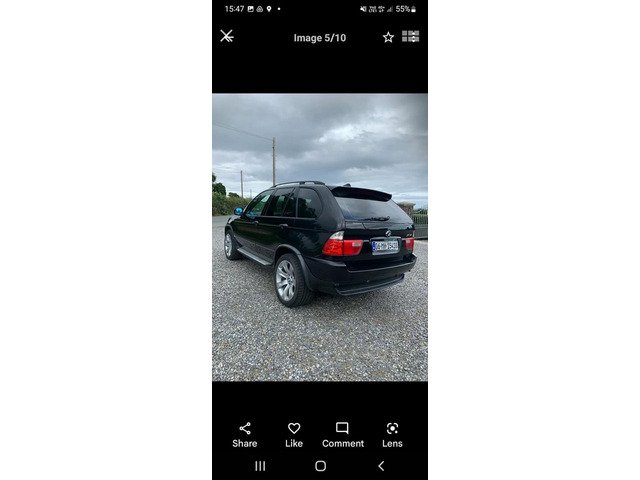The height and width of the screenshot is (480, 640).
Task: Share this image
Action: 245,434
